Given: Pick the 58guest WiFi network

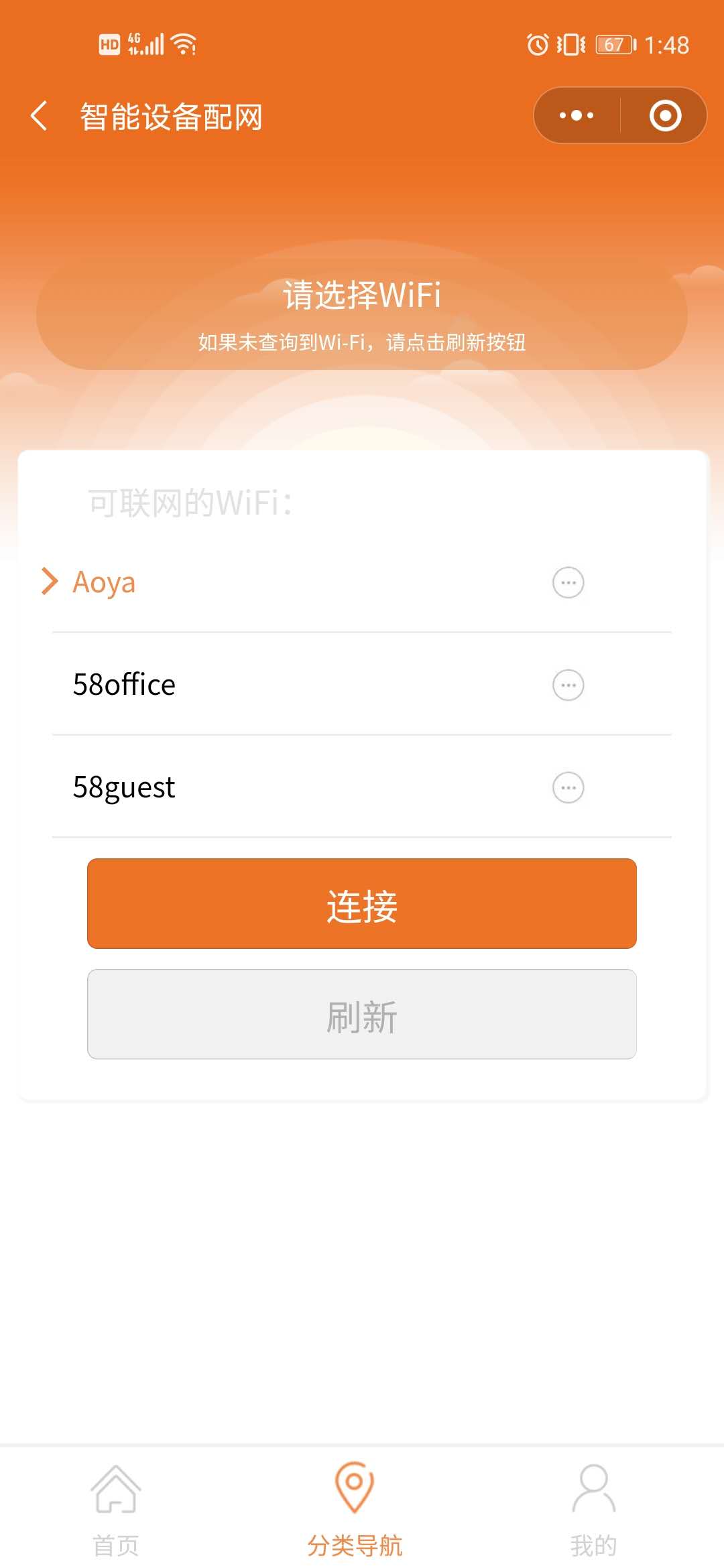Looking at the screenshot, I should pos(124,787).
